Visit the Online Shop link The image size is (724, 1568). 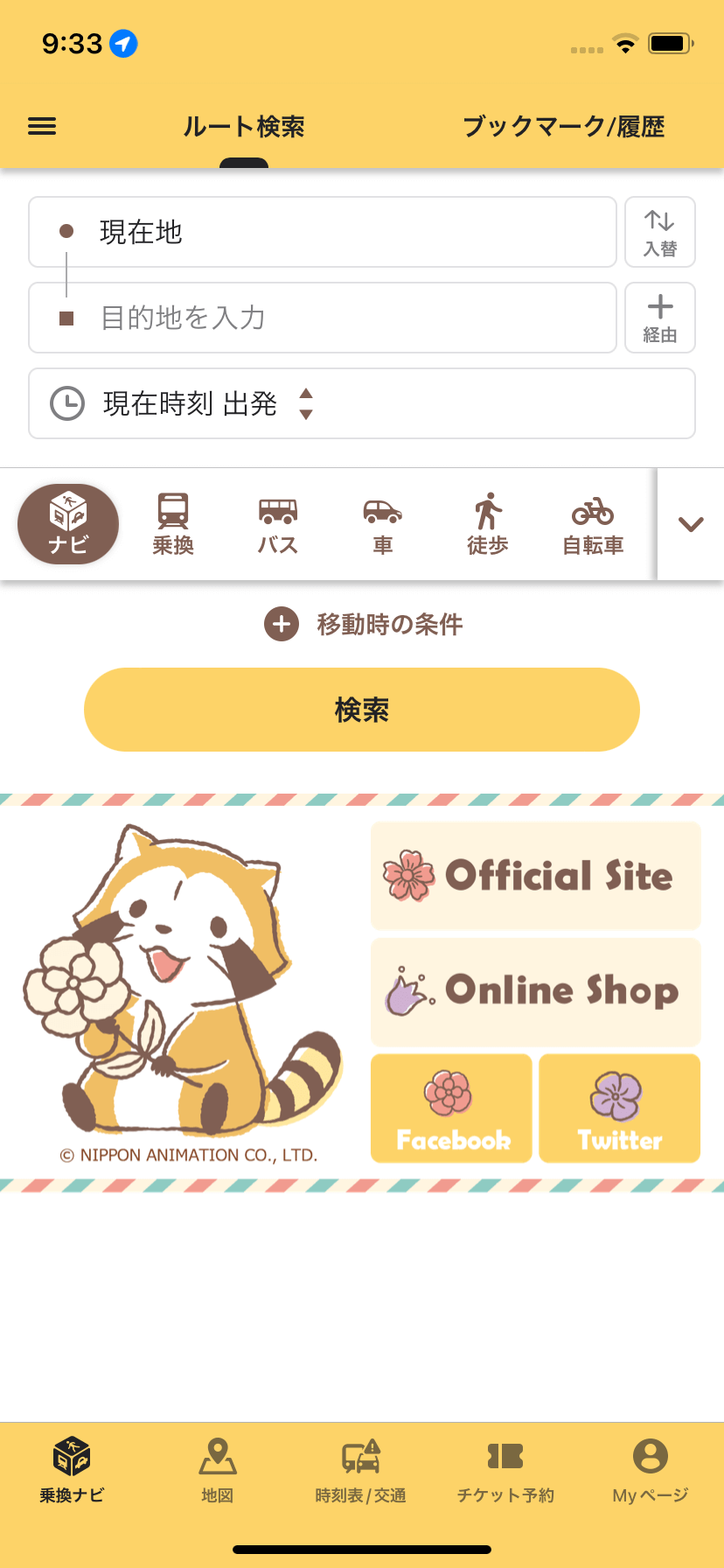tap(535, 991)
